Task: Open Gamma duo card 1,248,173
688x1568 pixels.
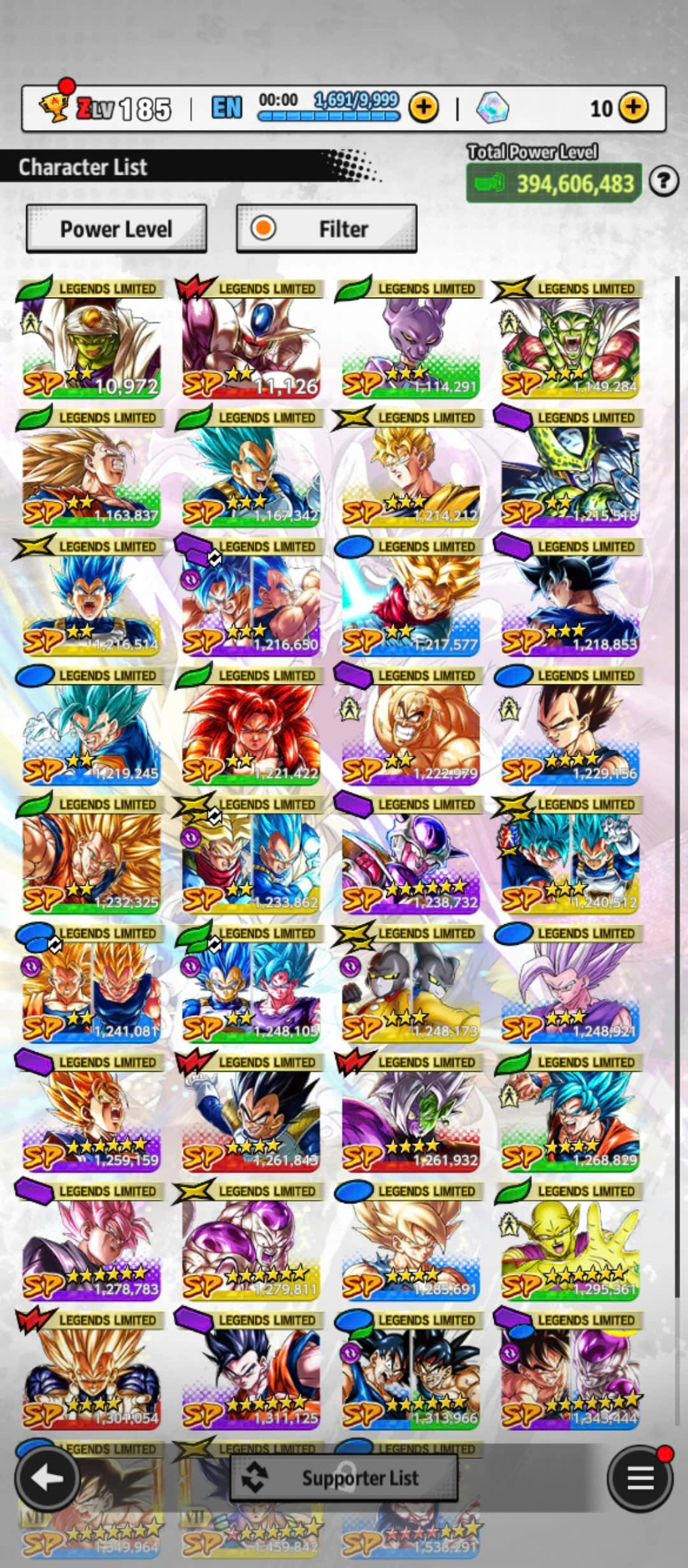Action: pos(410,986)
